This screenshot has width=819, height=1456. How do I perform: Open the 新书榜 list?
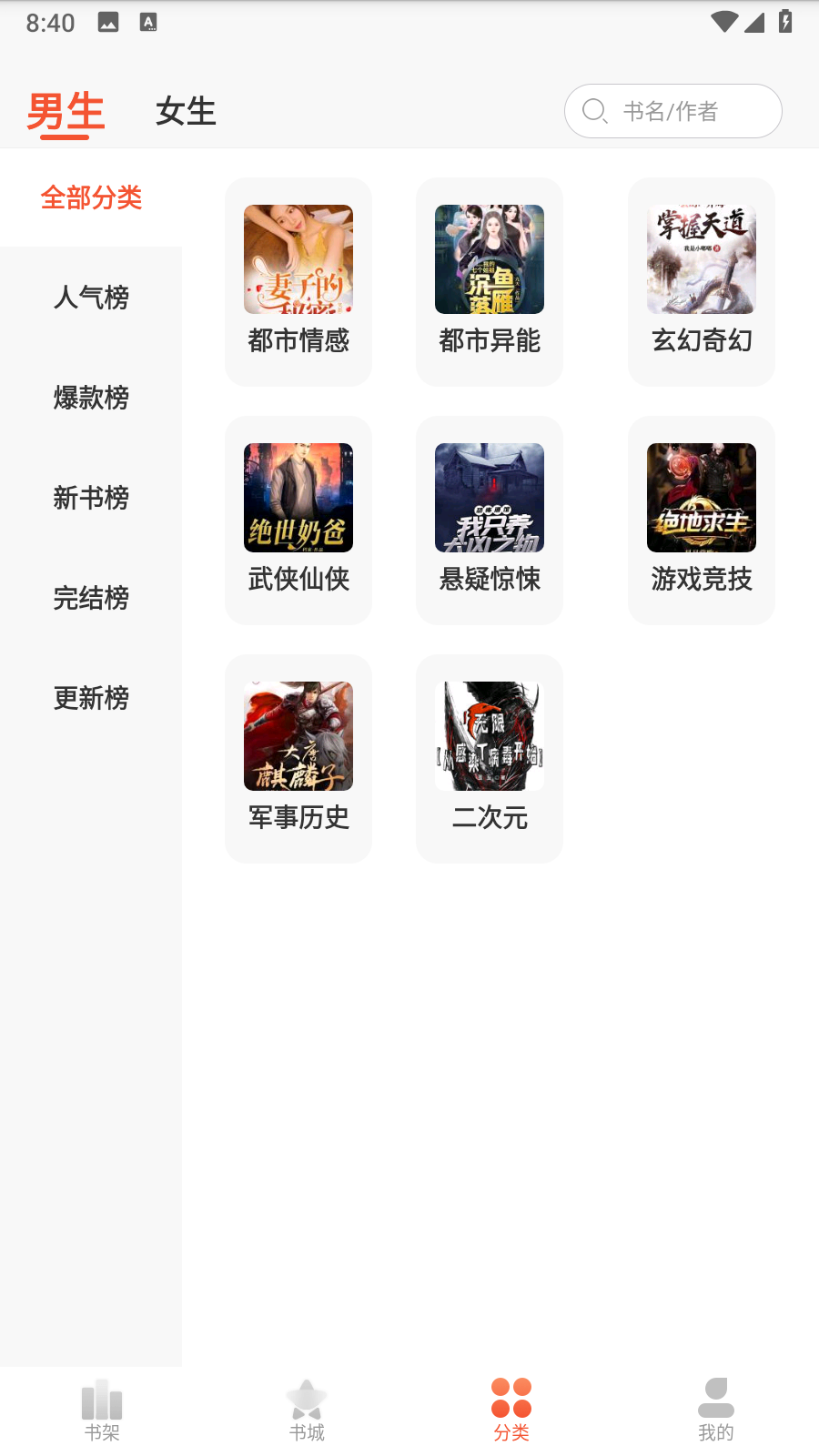[x=91, y=498]
